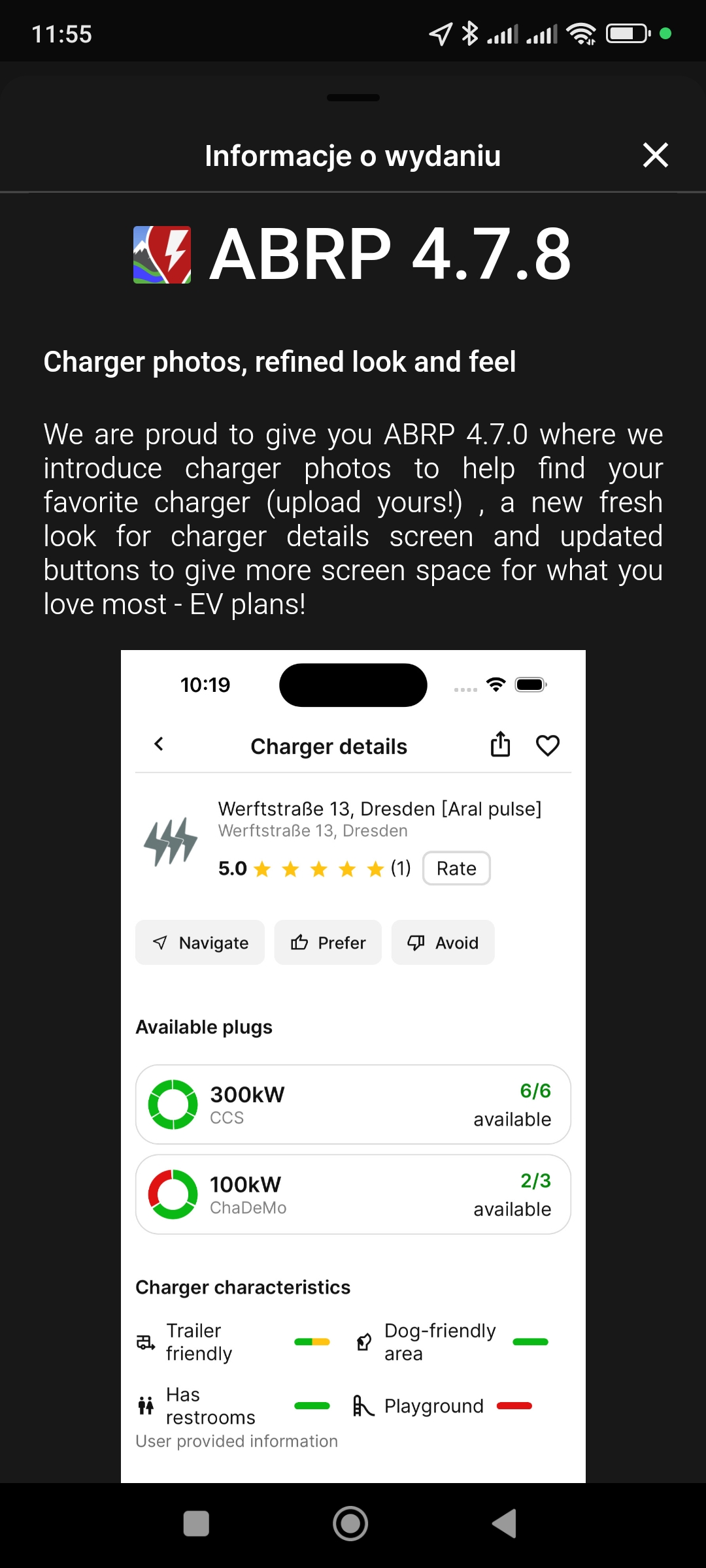Close the release notes sheet

655,155
